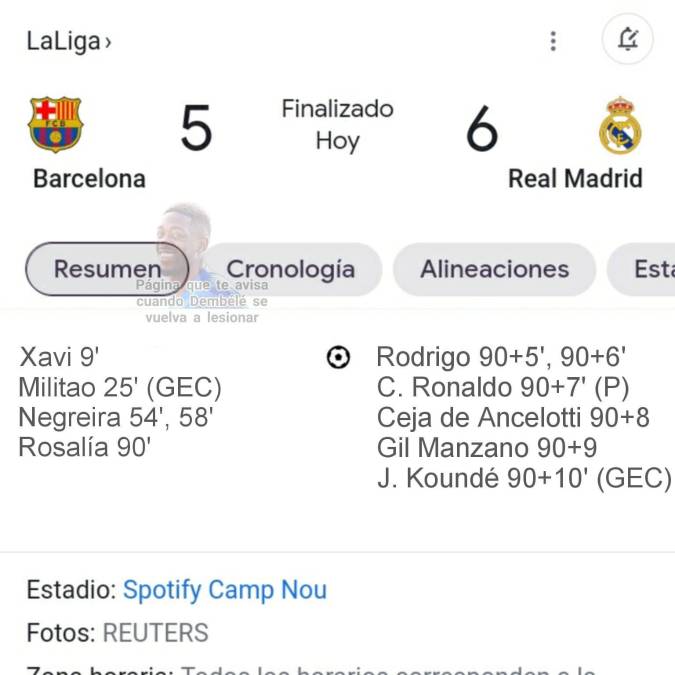
Task: Enable match notifications with the bell
Action: point(627,40)
